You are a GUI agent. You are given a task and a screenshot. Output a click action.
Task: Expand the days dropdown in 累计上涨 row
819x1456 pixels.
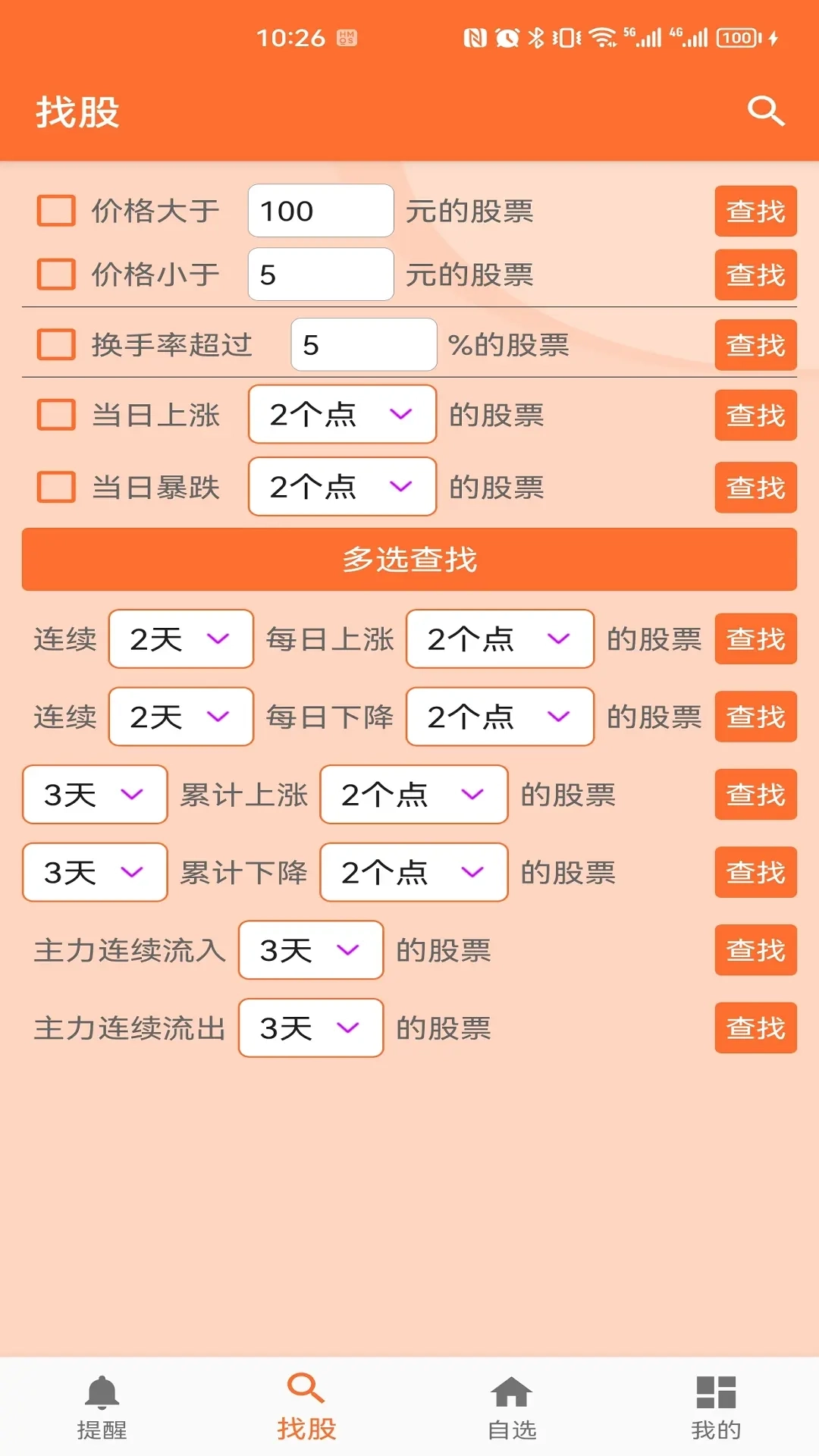[x=94, y=795]
